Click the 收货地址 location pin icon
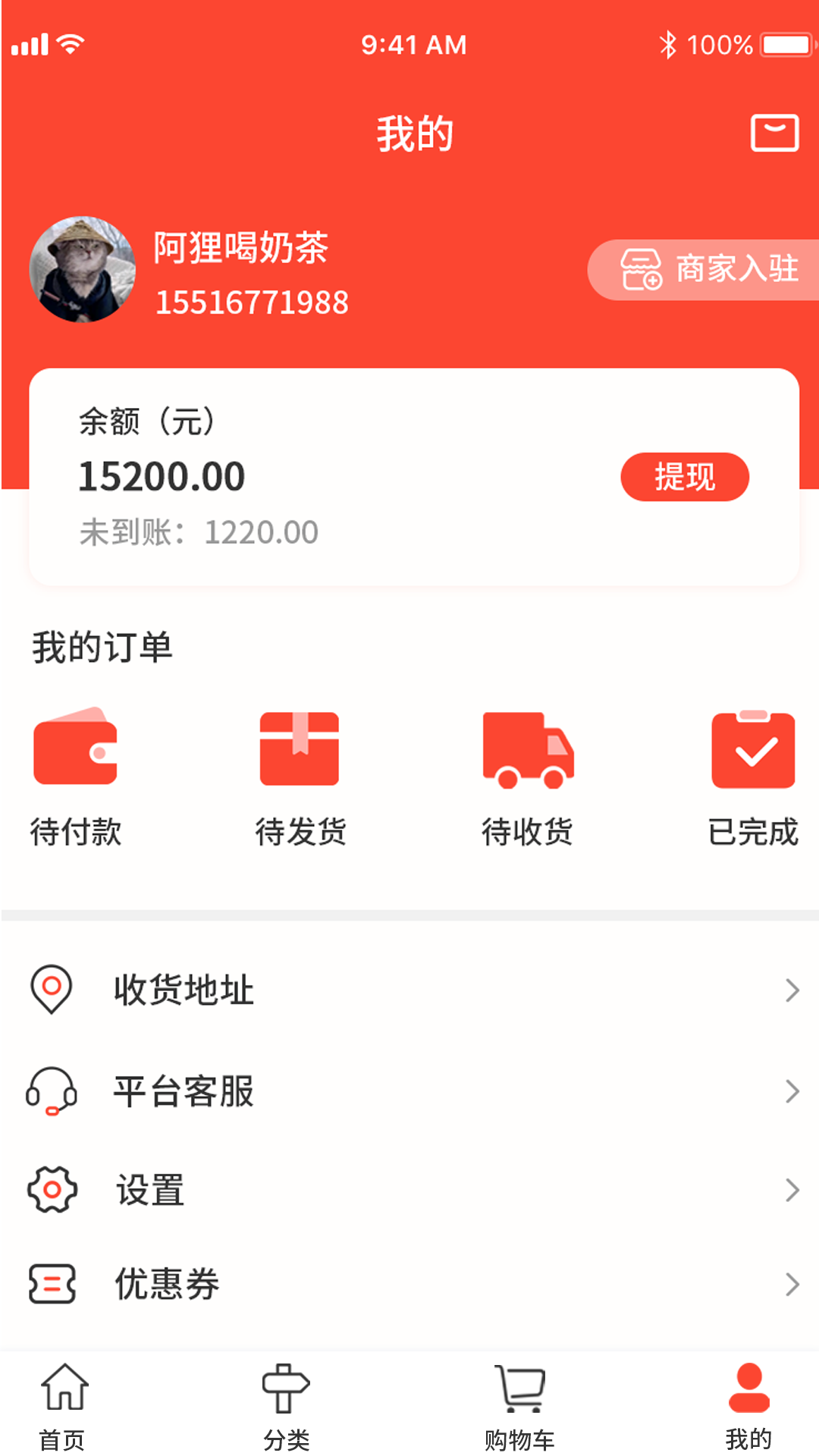 coord(51,990)
